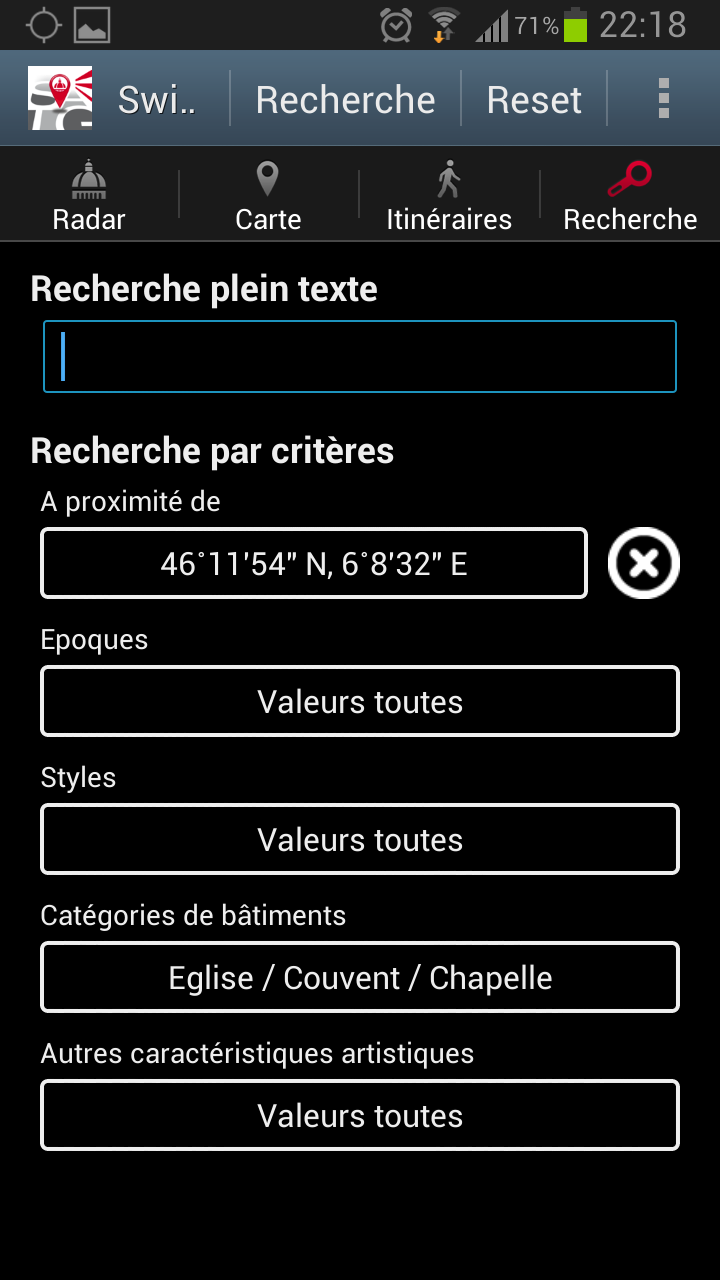Open the overflow menu
This screenshot has height=1280, width=720.
tap(663, 100)
